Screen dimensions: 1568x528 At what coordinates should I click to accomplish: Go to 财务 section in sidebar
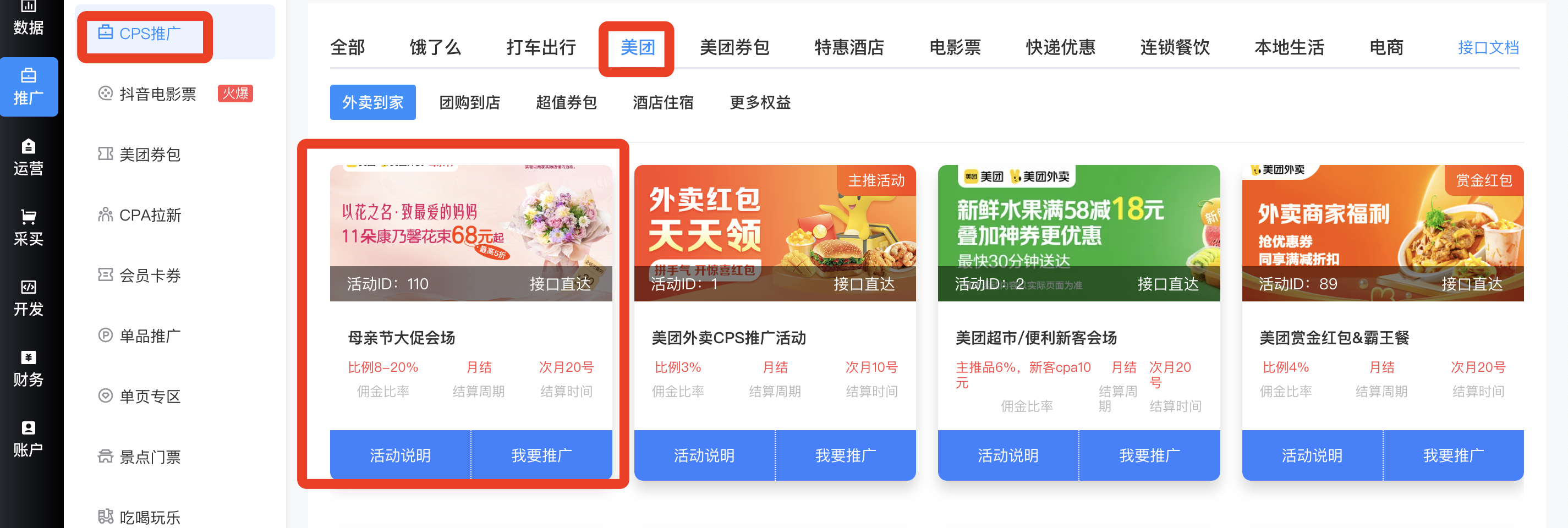(x=28, y=369)
